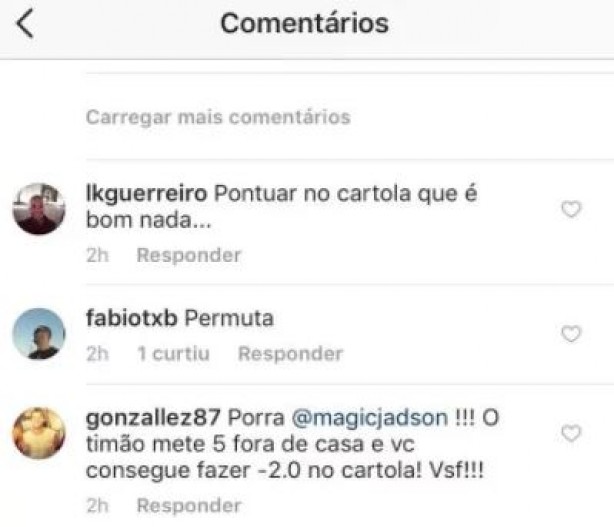
Task: Reply to lkguerreiro's comment
Action: 189,255
